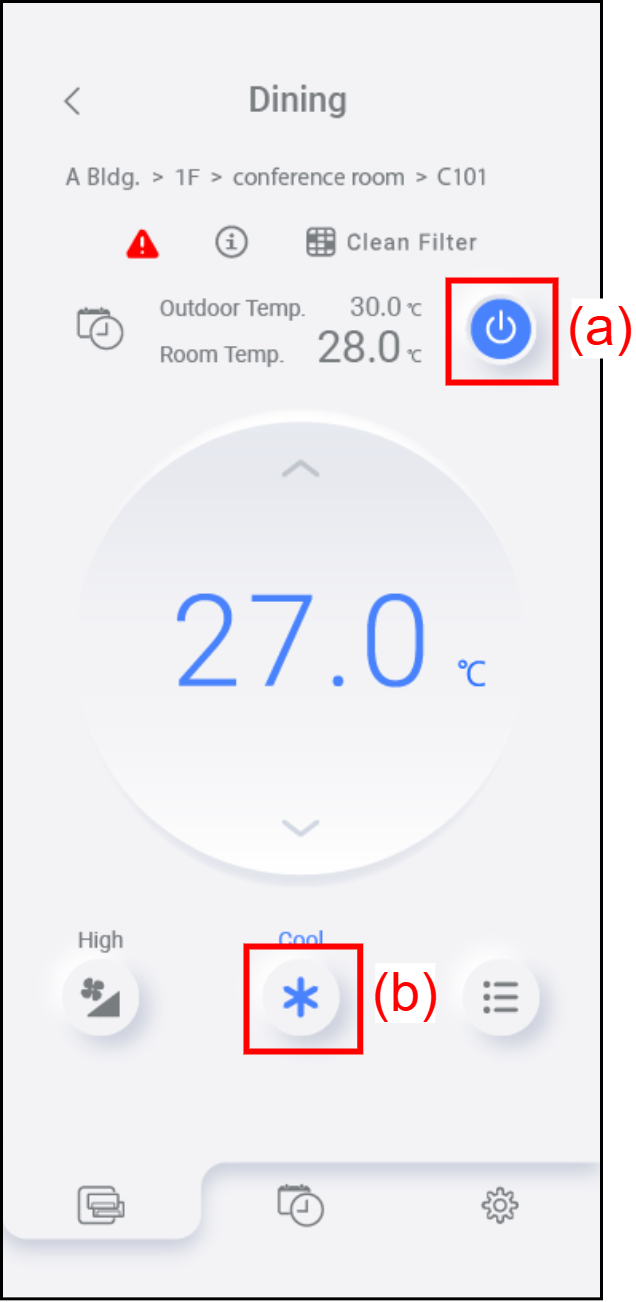Lower the set temperature with the down chevron
The height and width of the screenshot is (1302, 636).
click(x=301, y=827)
